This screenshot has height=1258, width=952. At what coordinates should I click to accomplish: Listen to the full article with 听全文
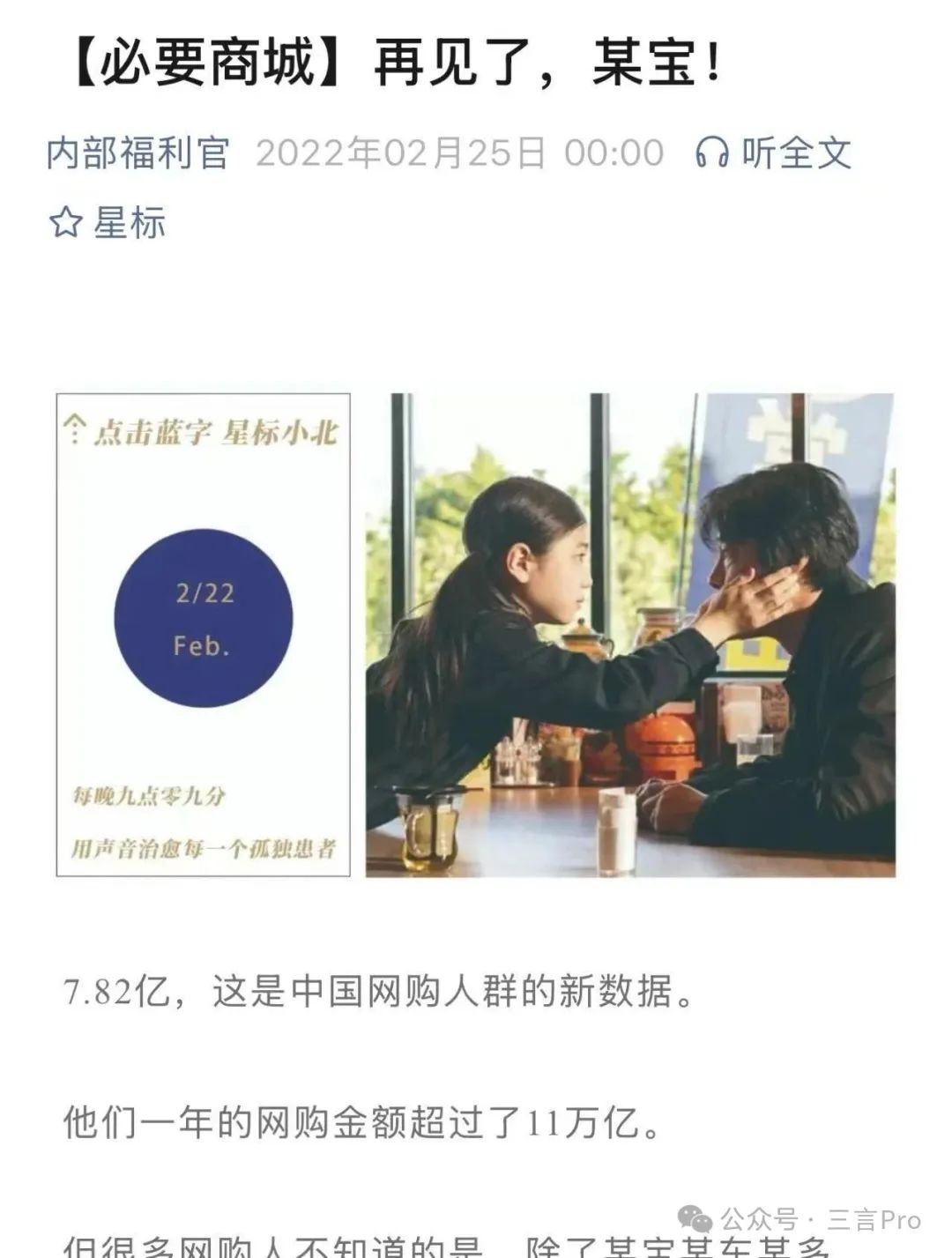coord(774,153)
